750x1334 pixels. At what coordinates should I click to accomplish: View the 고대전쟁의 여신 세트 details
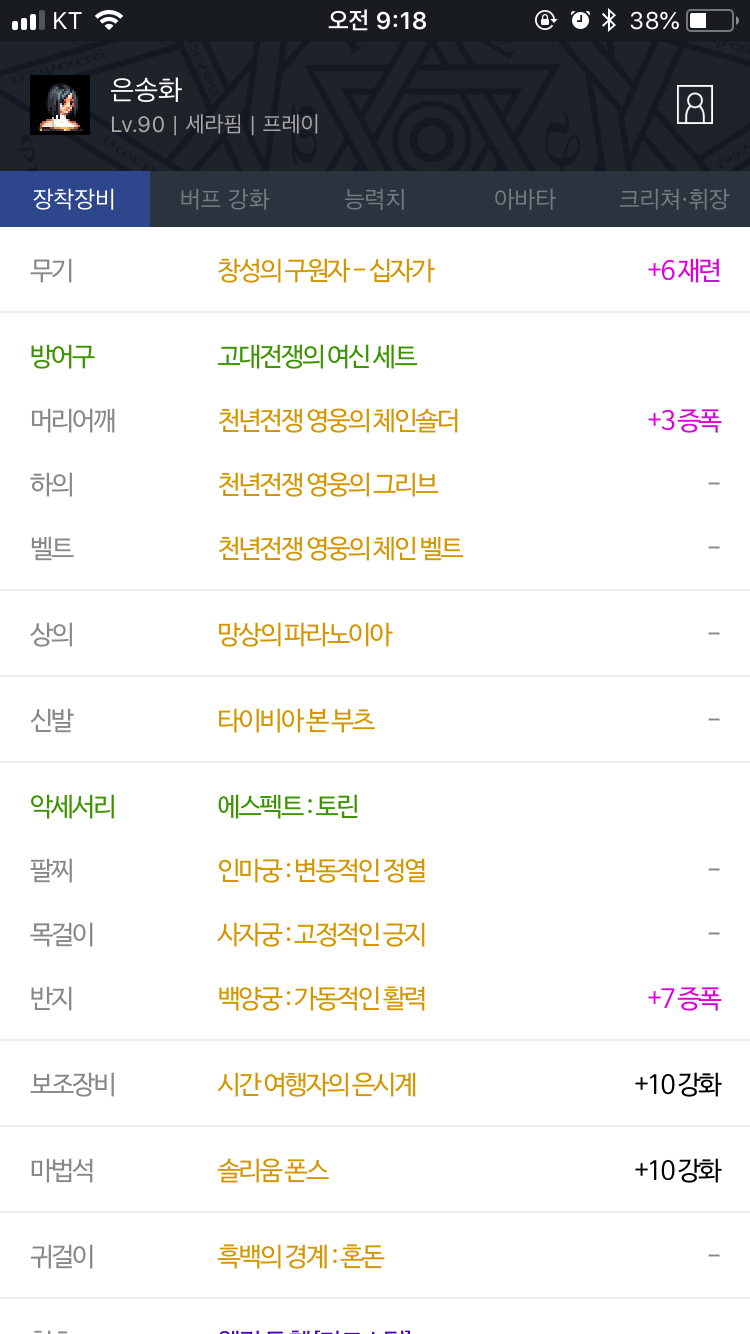point(317,356)
